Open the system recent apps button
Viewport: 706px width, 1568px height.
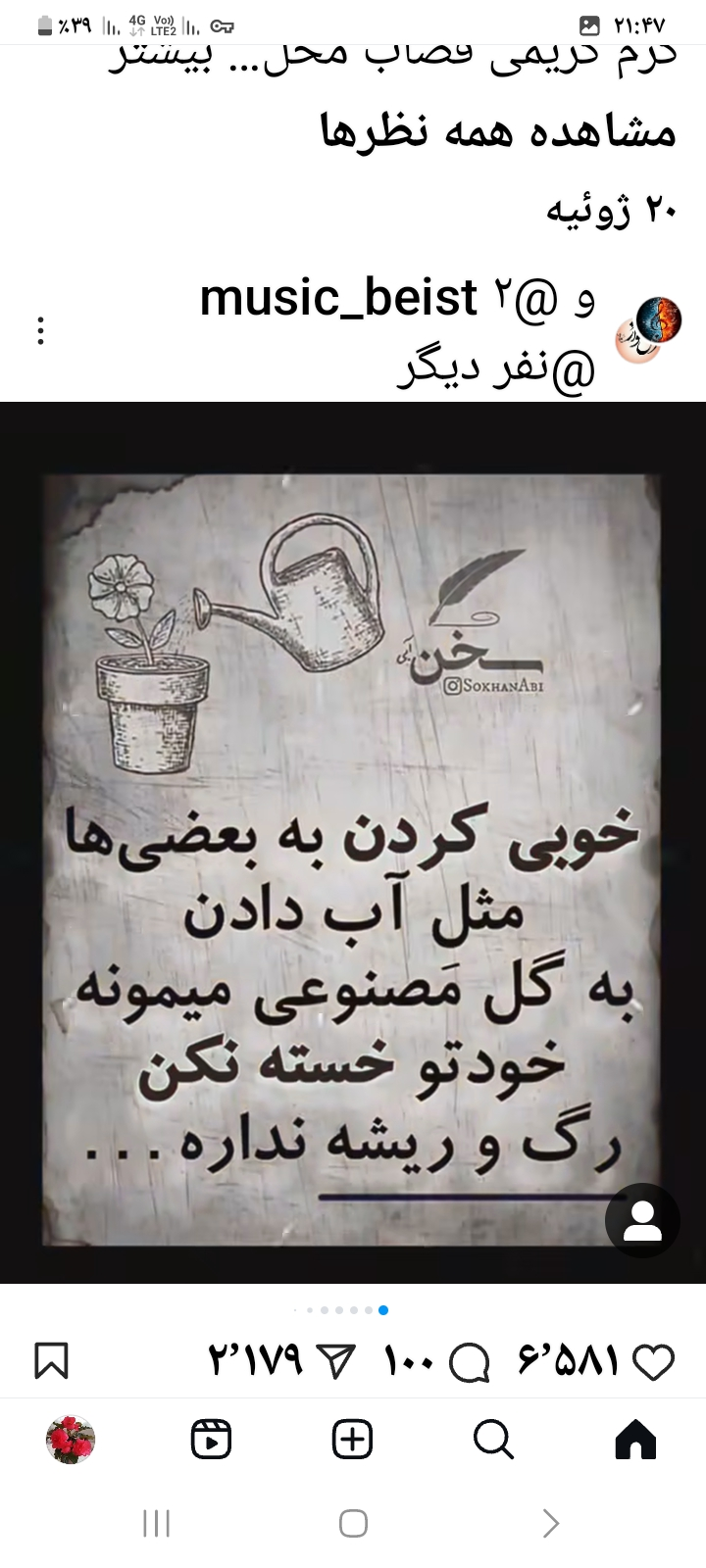(157, 1523)
